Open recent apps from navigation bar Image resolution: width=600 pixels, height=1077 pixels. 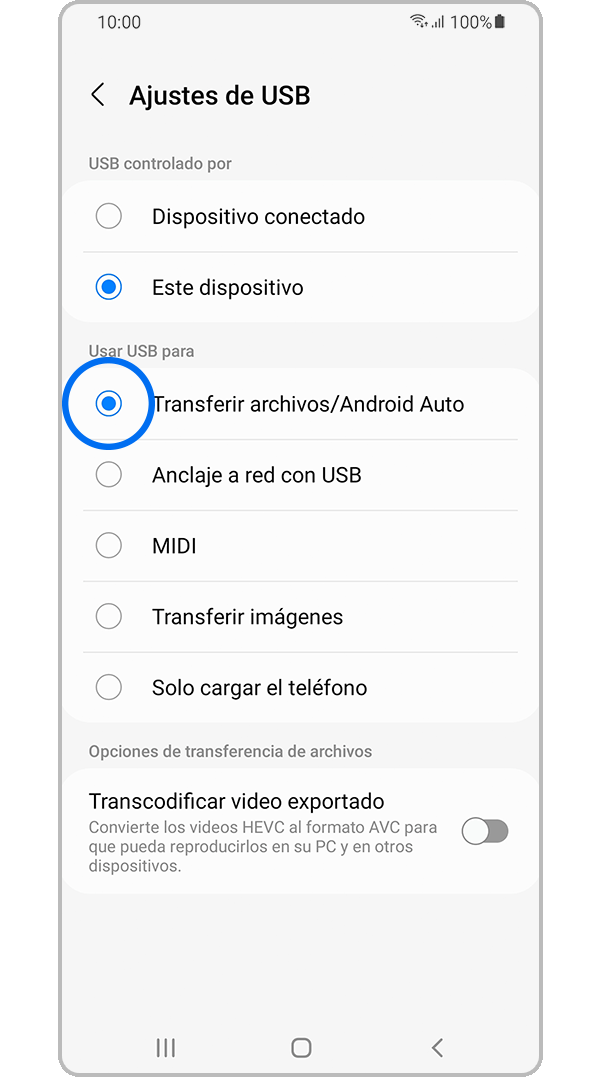click(x=166, y=1047)
